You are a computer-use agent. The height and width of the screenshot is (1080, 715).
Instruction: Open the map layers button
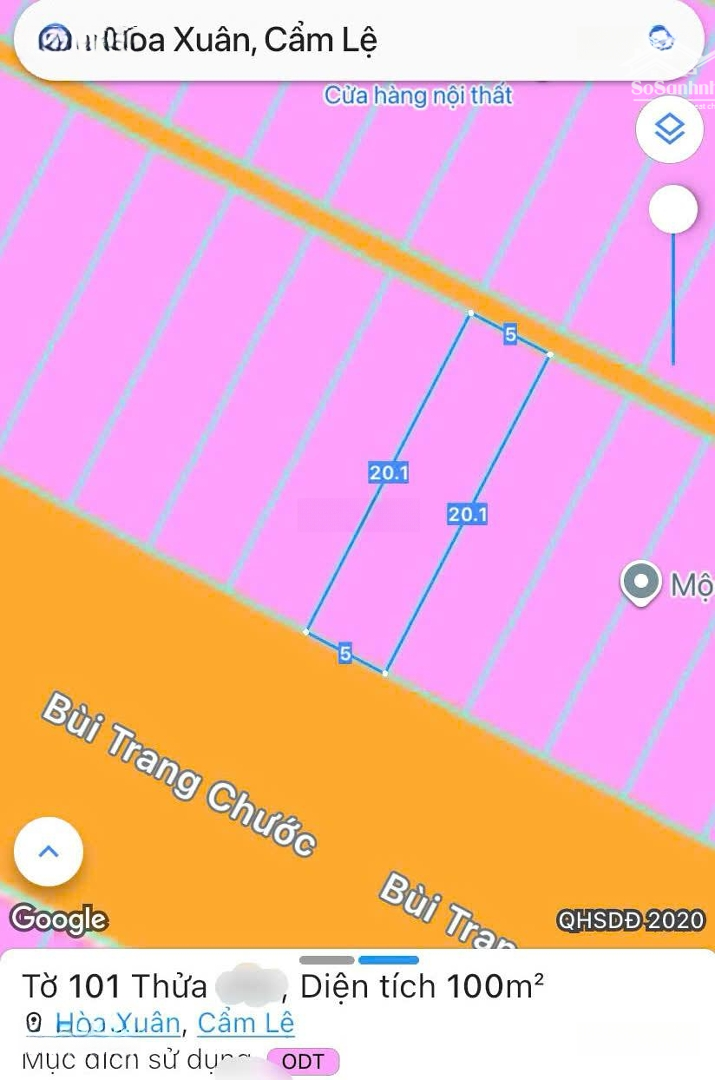669,129
